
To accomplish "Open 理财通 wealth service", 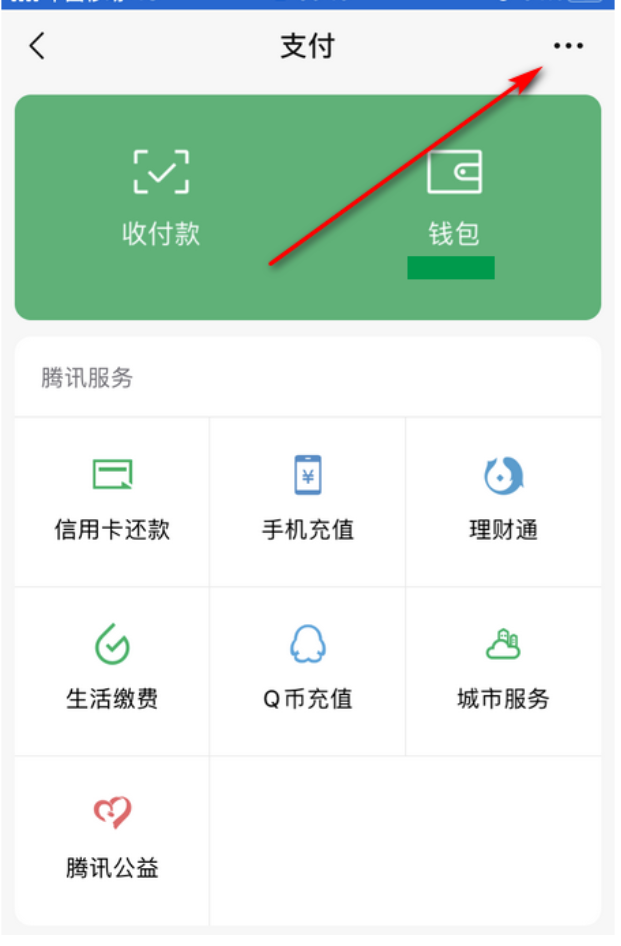I will (x=504, y=499).
